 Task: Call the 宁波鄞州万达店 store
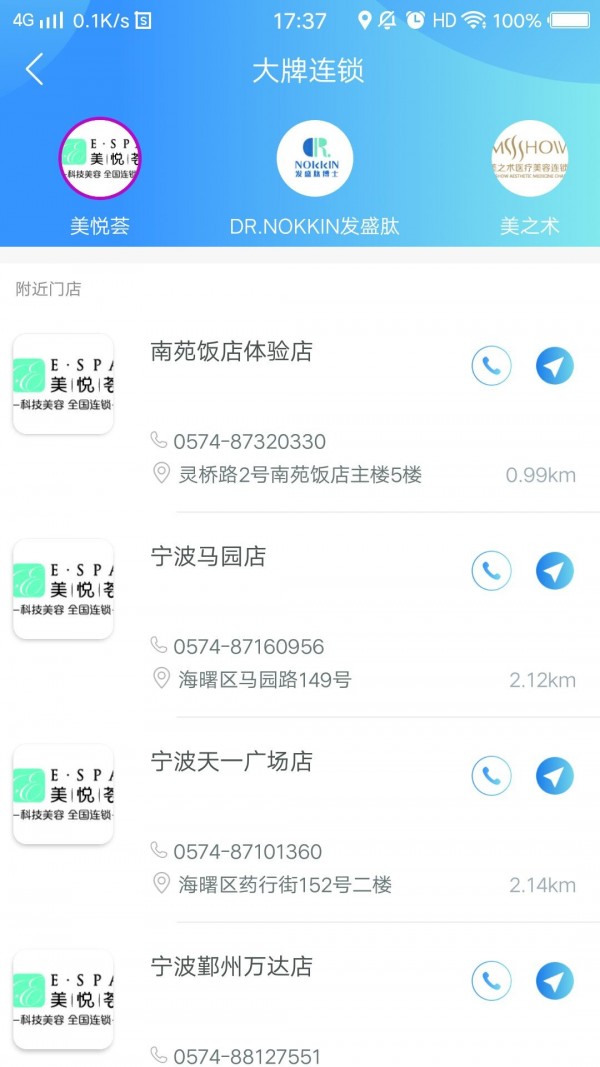491,981
